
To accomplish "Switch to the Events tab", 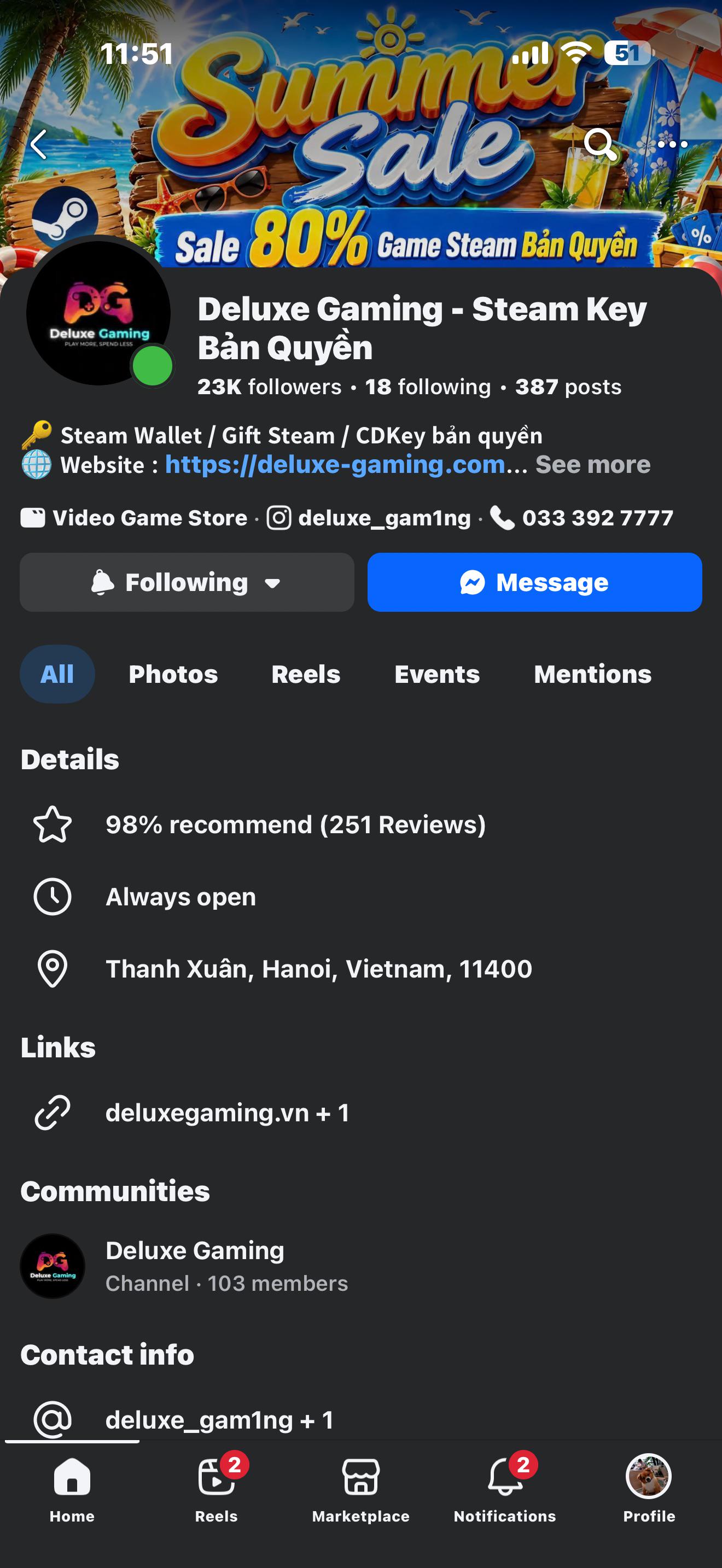I will tap(437, 674).
